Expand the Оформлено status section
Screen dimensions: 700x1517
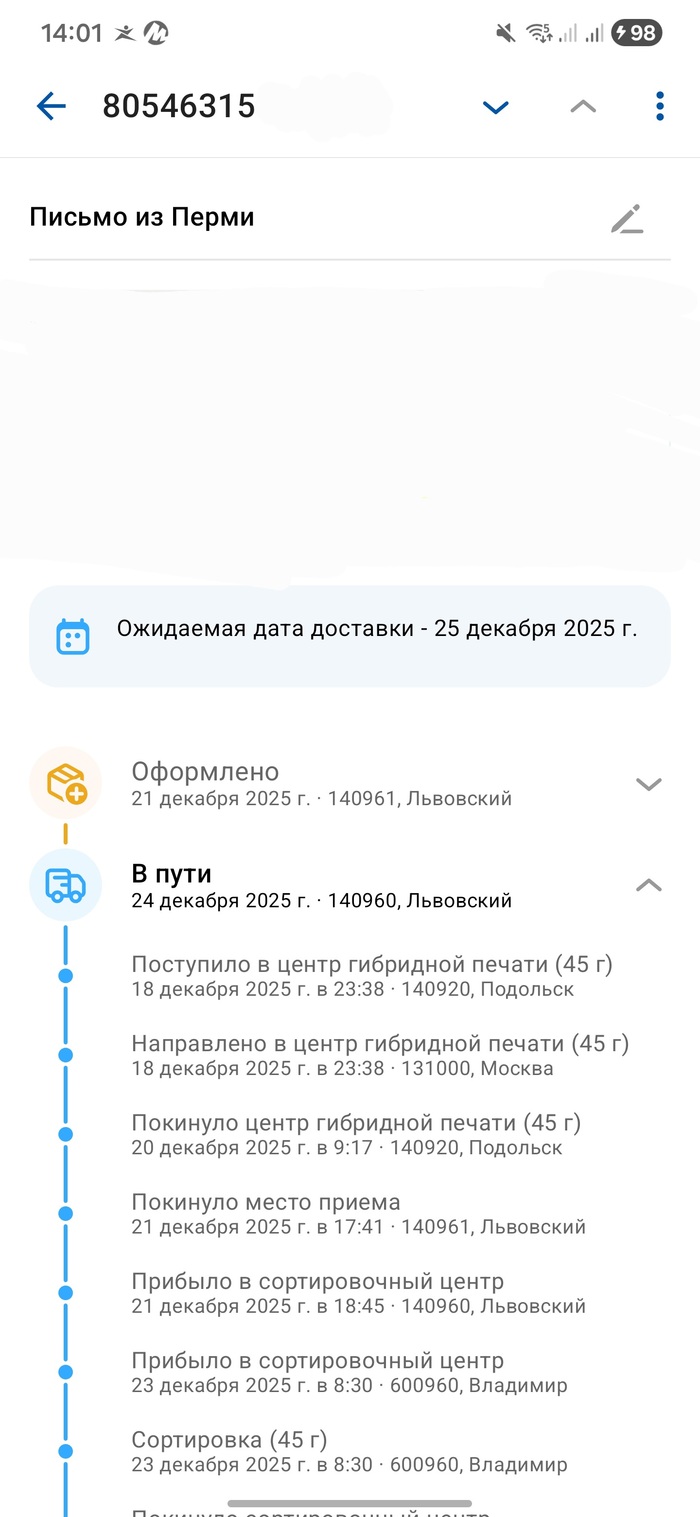649,784
